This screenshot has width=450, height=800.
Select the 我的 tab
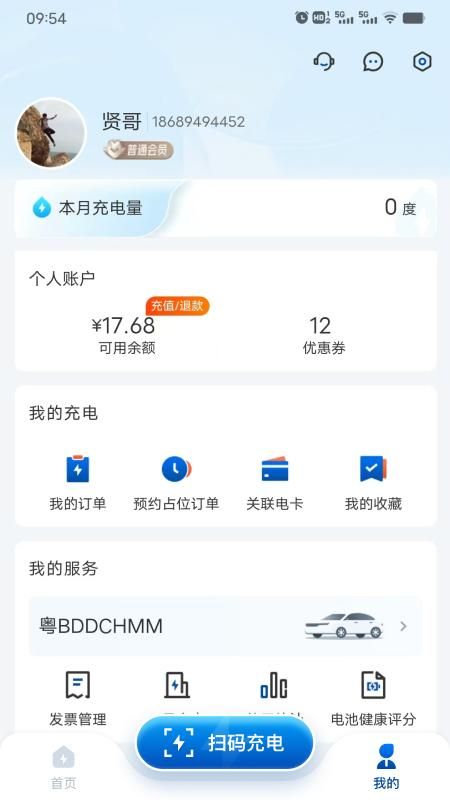pos(386,768)
